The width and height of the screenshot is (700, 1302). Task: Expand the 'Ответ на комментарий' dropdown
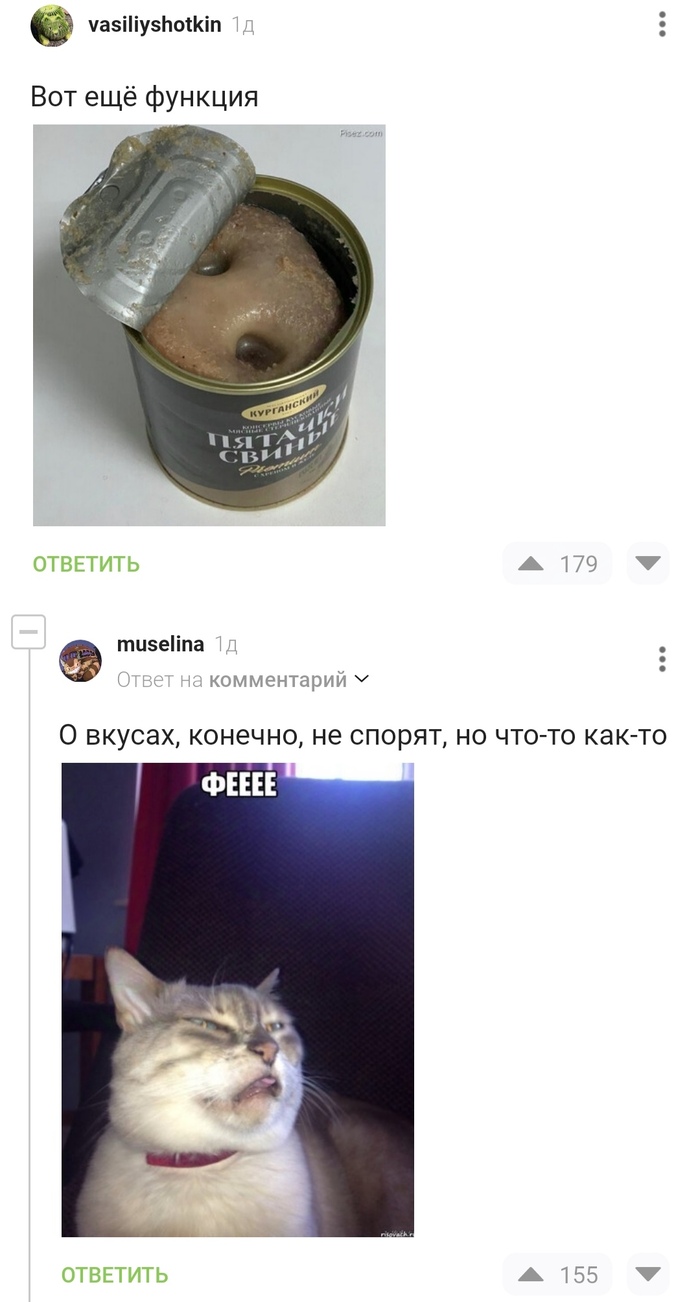(x=361, y=680)
